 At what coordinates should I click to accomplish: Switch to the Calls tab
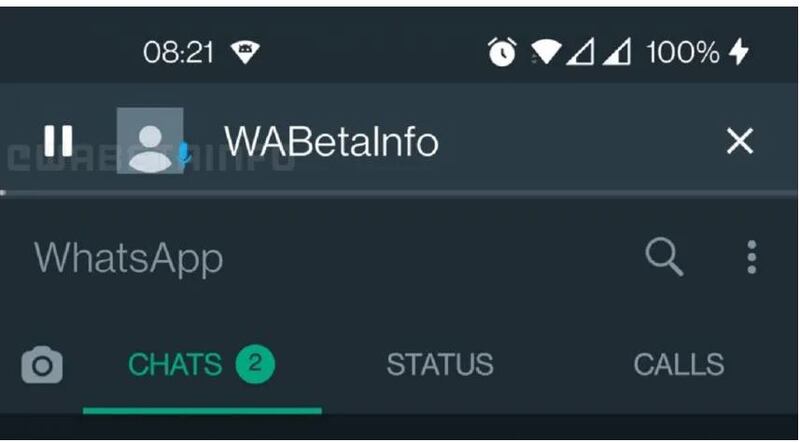pyautogui.click(x=678, y=365)
